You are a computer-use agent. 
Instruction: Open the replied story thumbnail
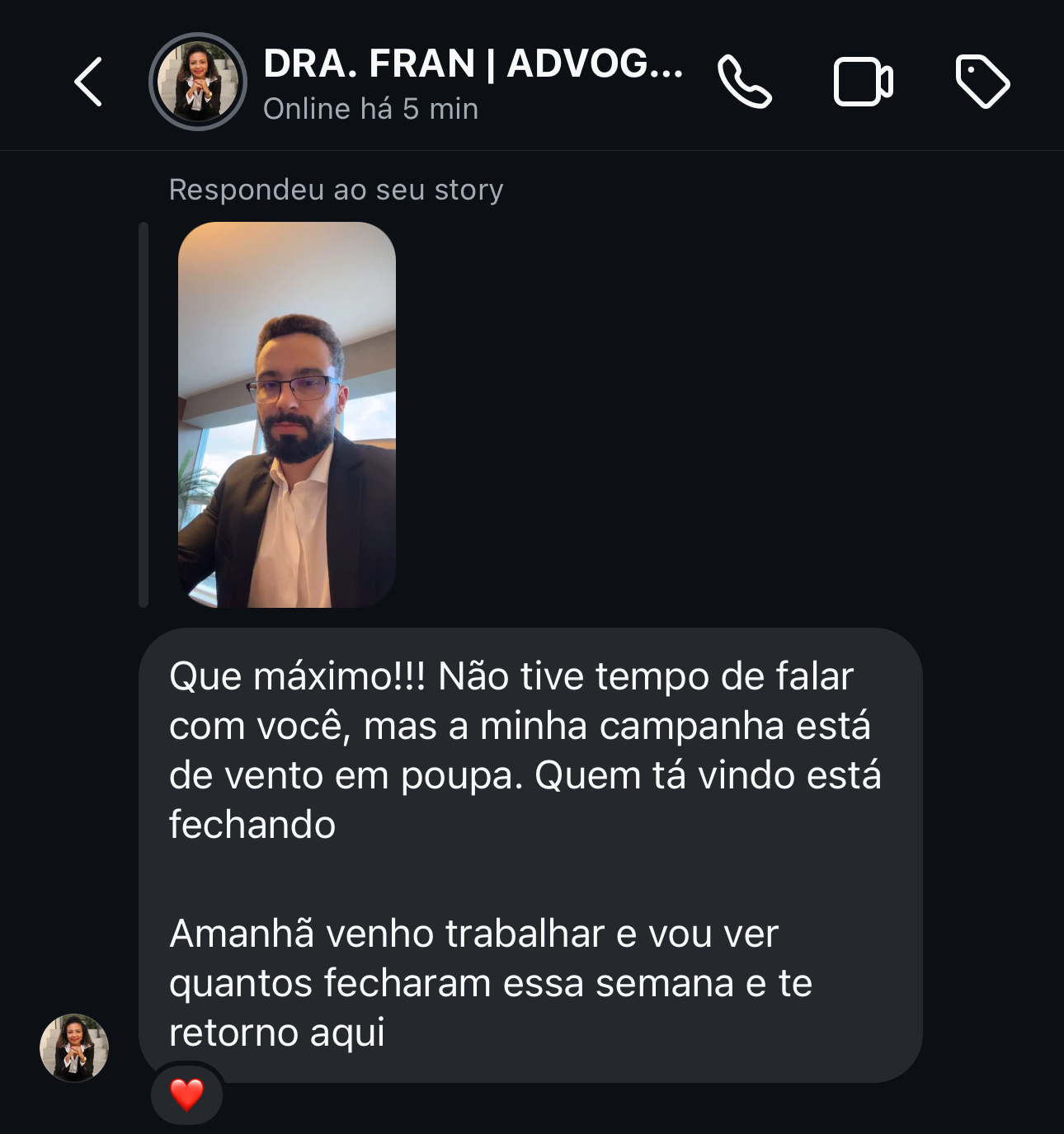[287, 415]
